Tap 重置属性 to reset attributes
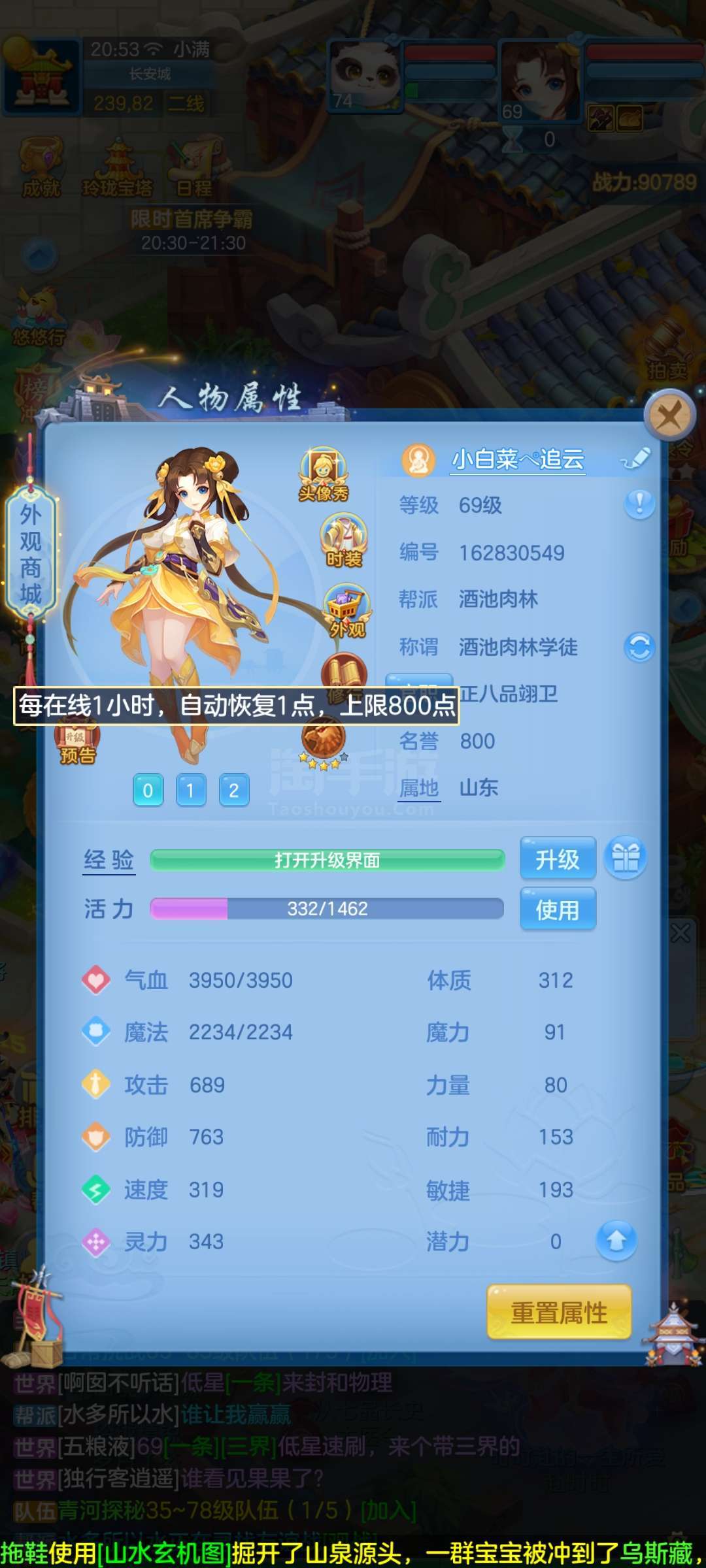 click(559, 1312)
